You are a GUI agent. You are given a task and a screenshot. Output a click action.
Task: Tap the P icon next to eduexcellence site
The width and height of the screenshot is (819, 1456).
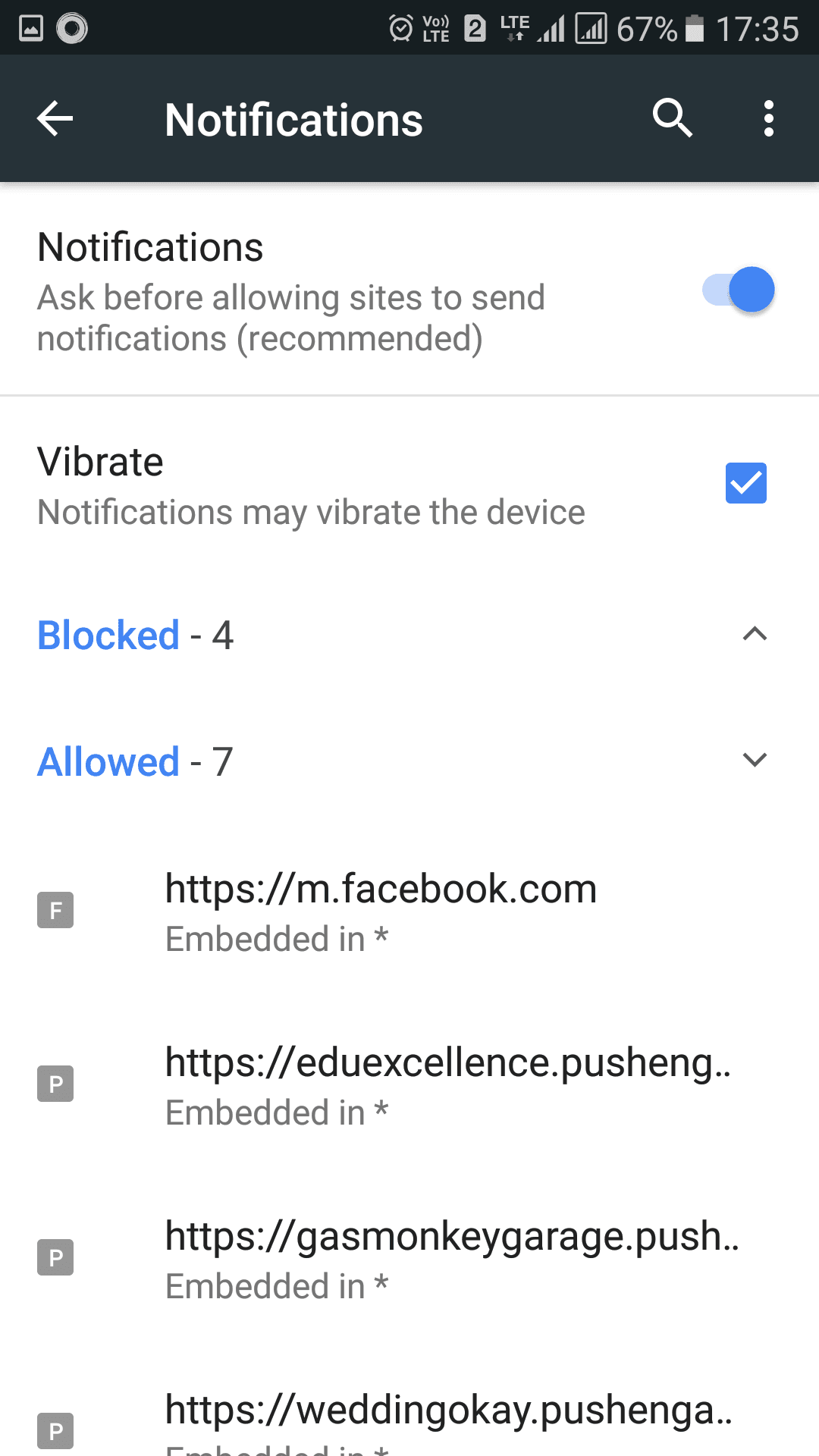pos(55,1084)
